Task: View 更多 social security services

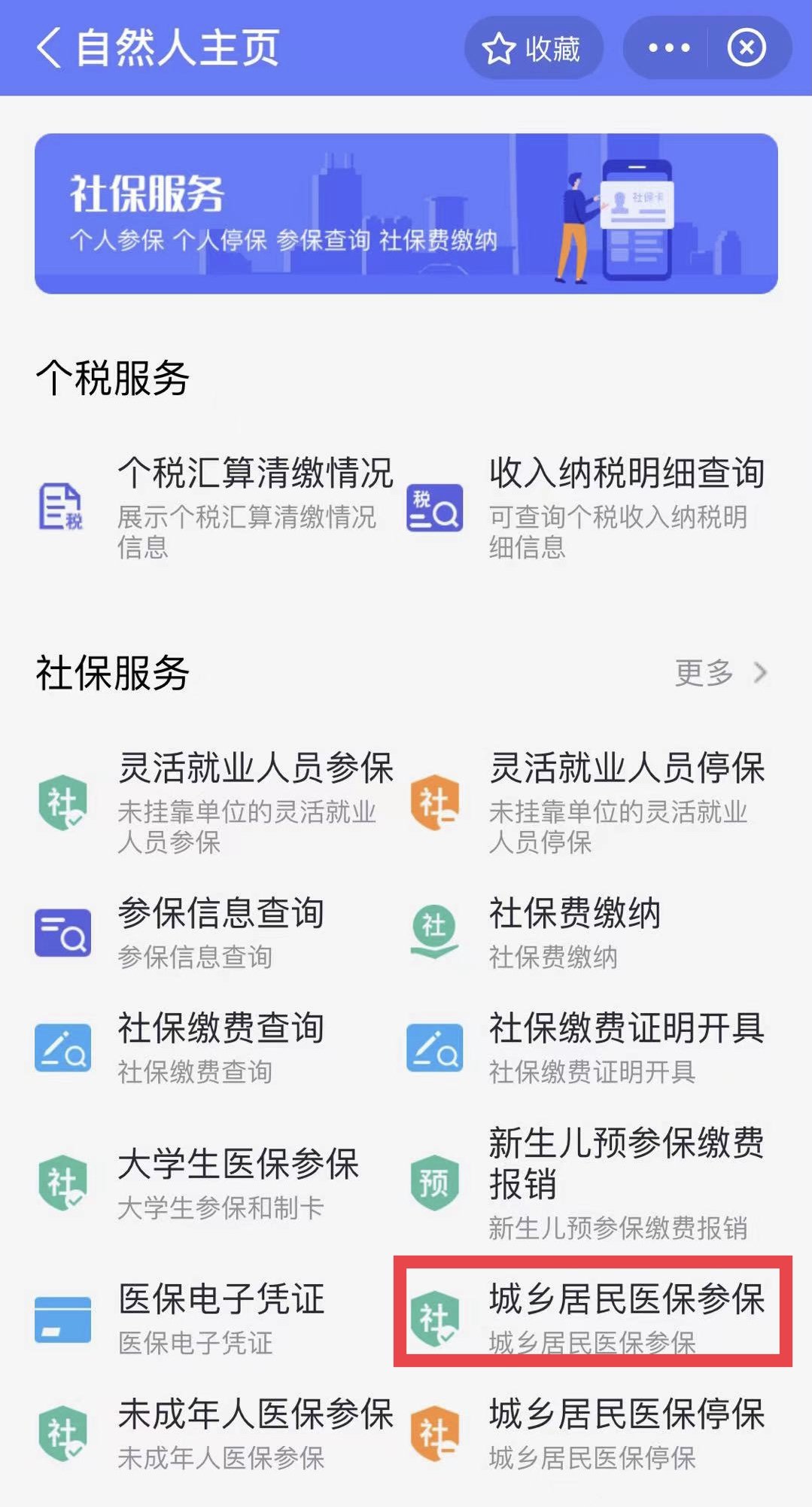Action: 719,672
